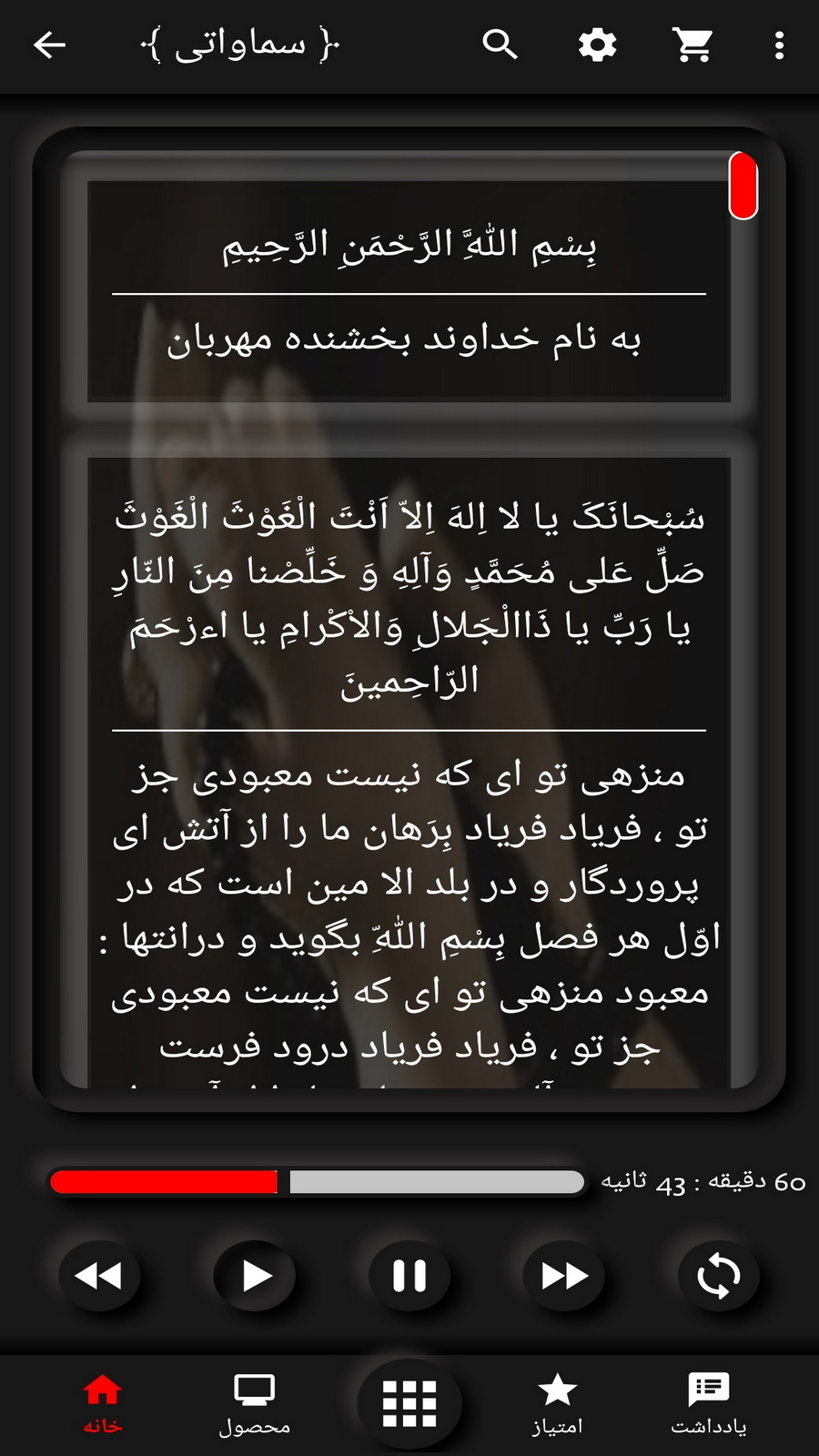
Task: Go back using the arrow icon
Action: tap(49, 45)
